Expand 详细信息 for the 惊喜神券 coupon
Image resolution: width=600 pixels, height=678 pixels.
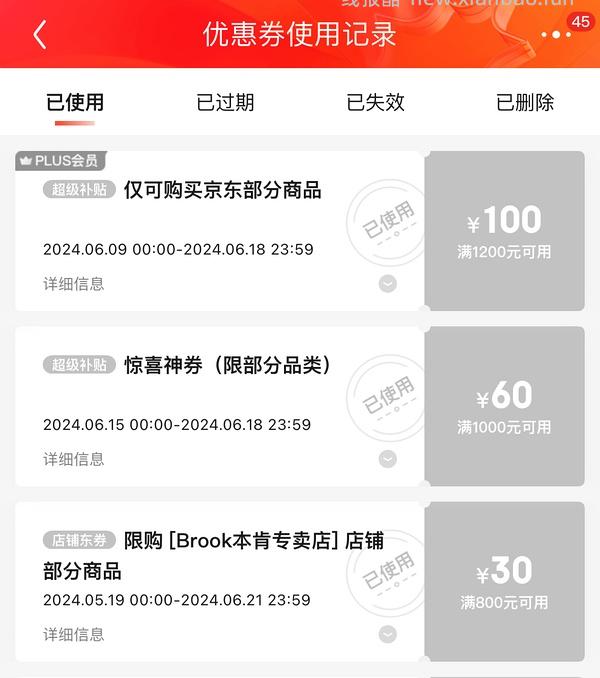click(388, 459)
